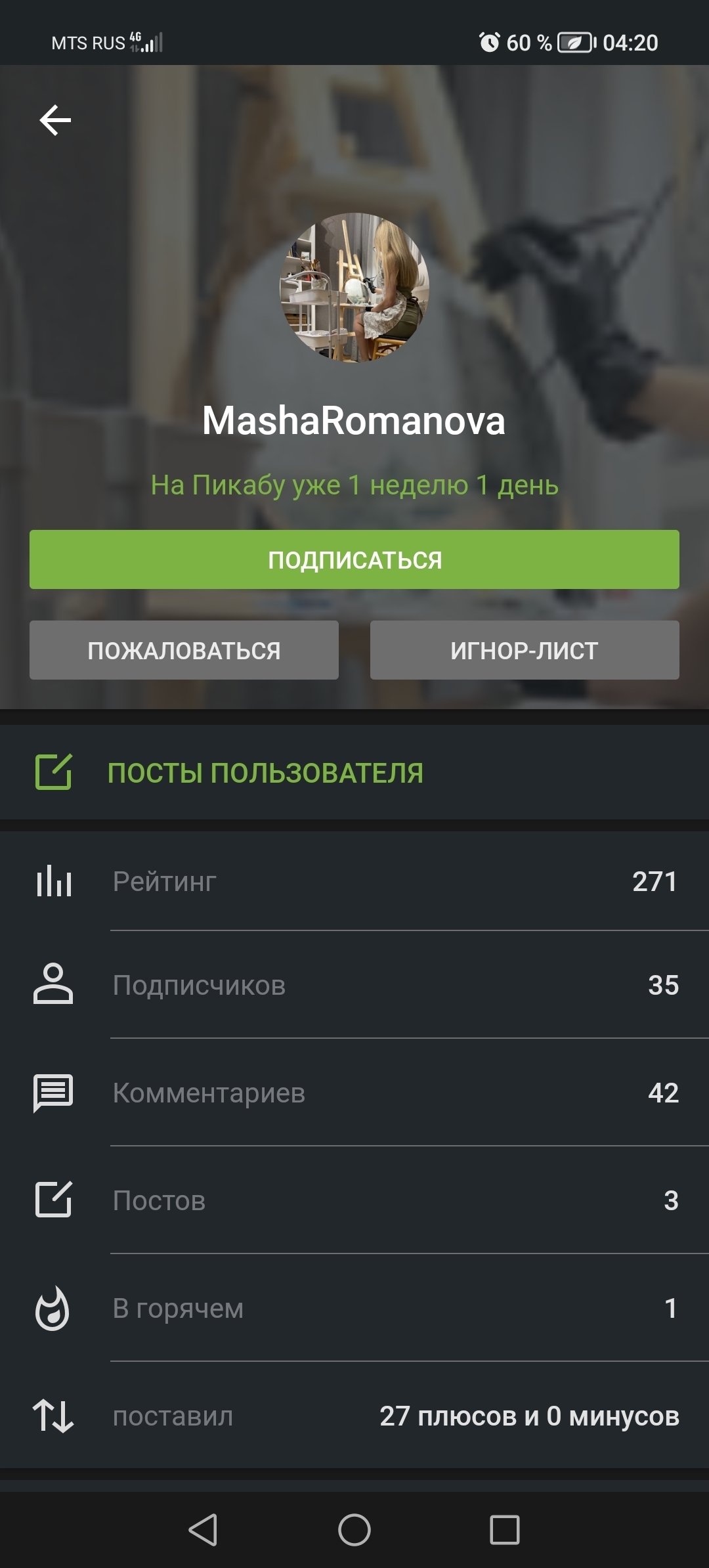The height and width of the screenshot is (1568, 709).
Task: Report the user with ПОЖАЛОВАТЬСЯ
Action: point(184,650)
